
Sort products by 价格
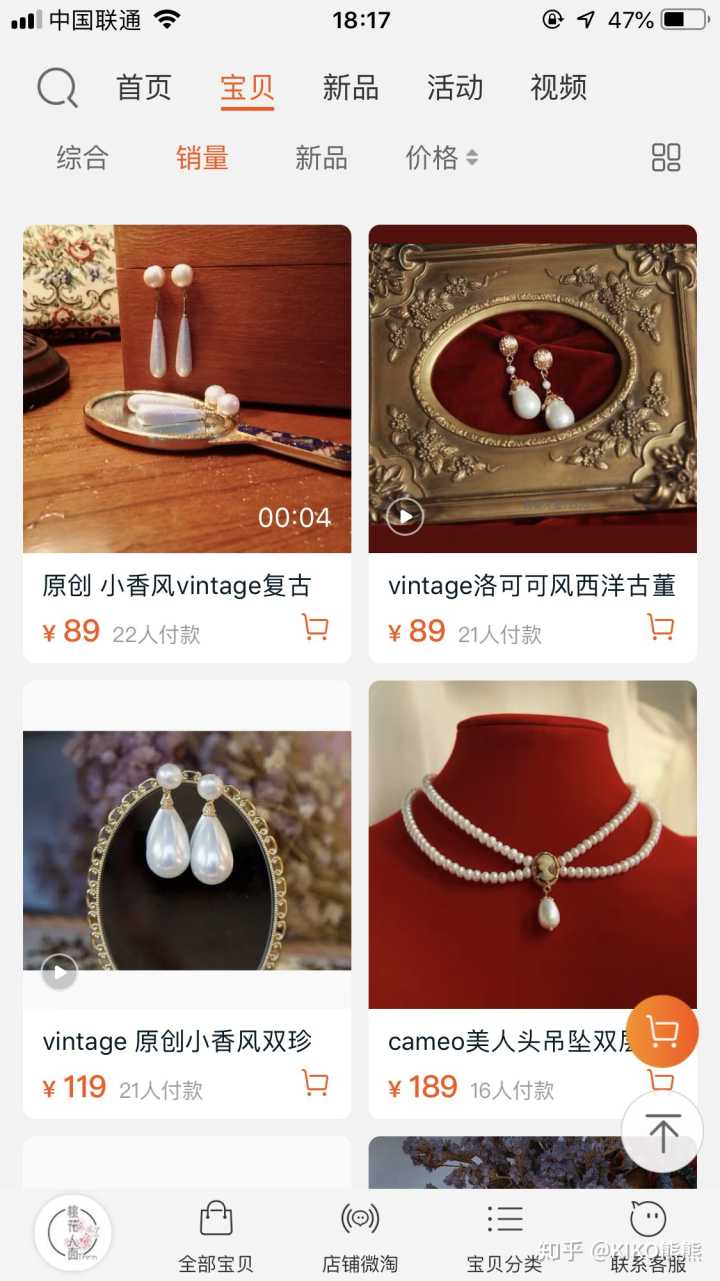click(x=441, y=158)
